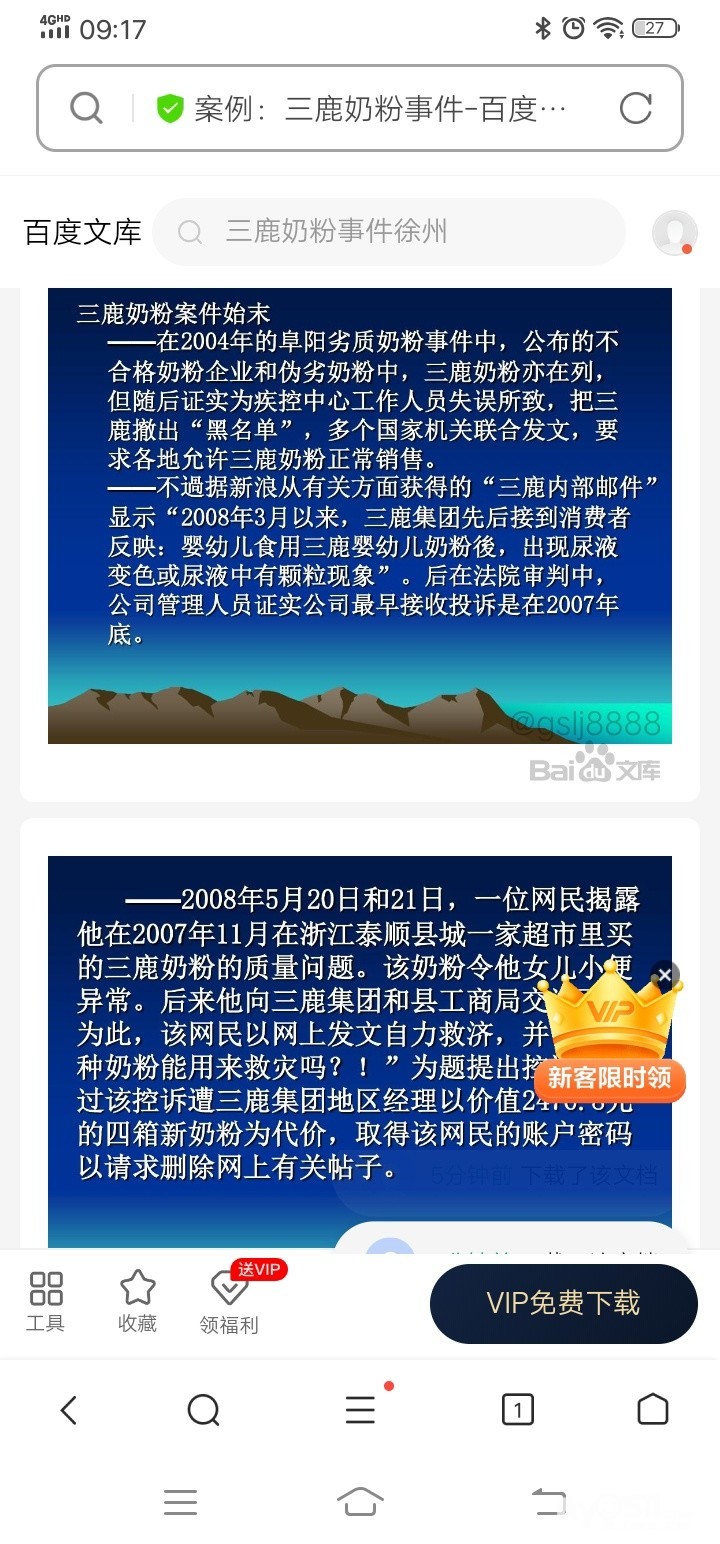Claim the 新客限时领 VIP offer
Screen dimensions: 720x1544
point(610,1077)
